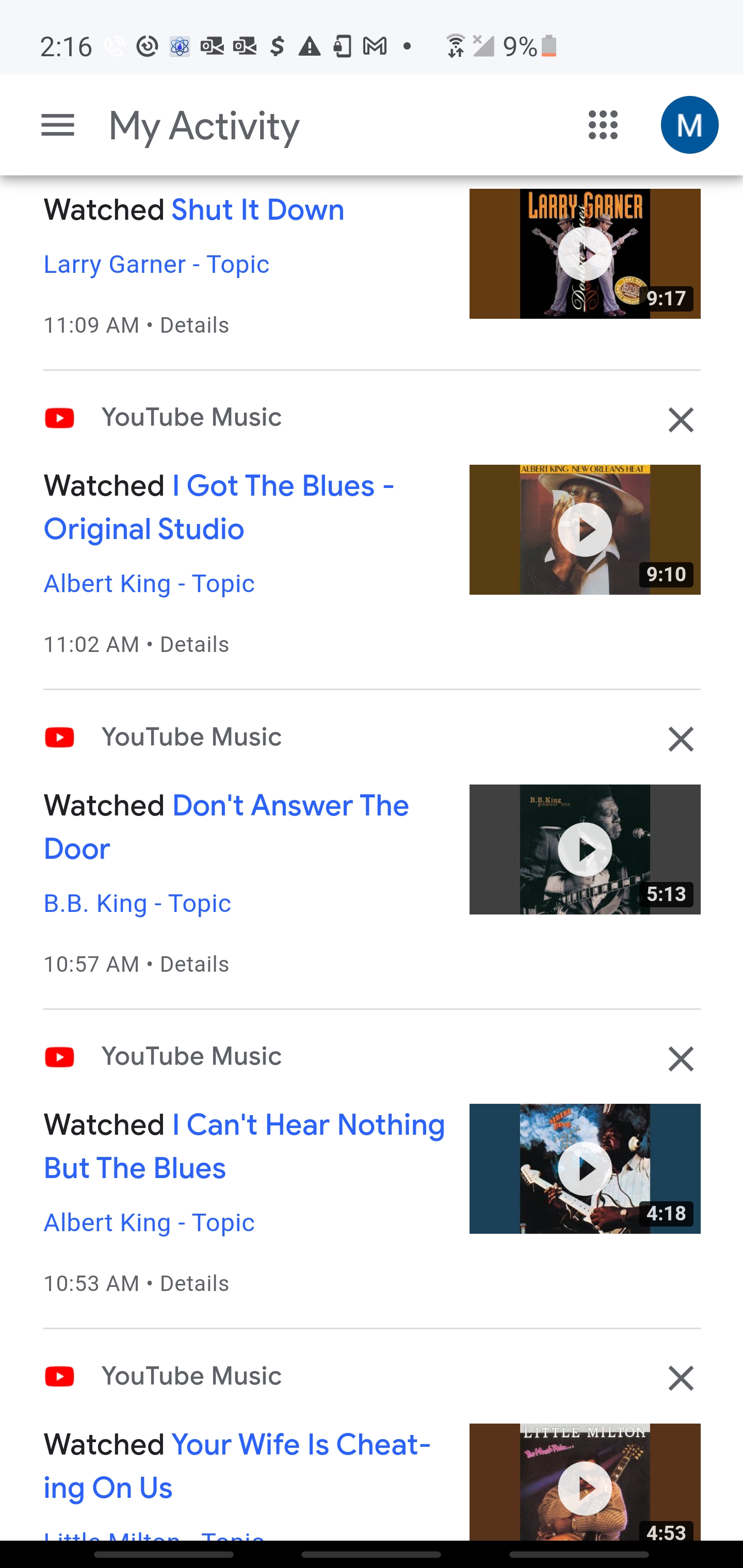Delete I Can't Hear Nothing But The Blues
The height and width of the screenshot is (1568, 743).
(x=680, y=1059)
